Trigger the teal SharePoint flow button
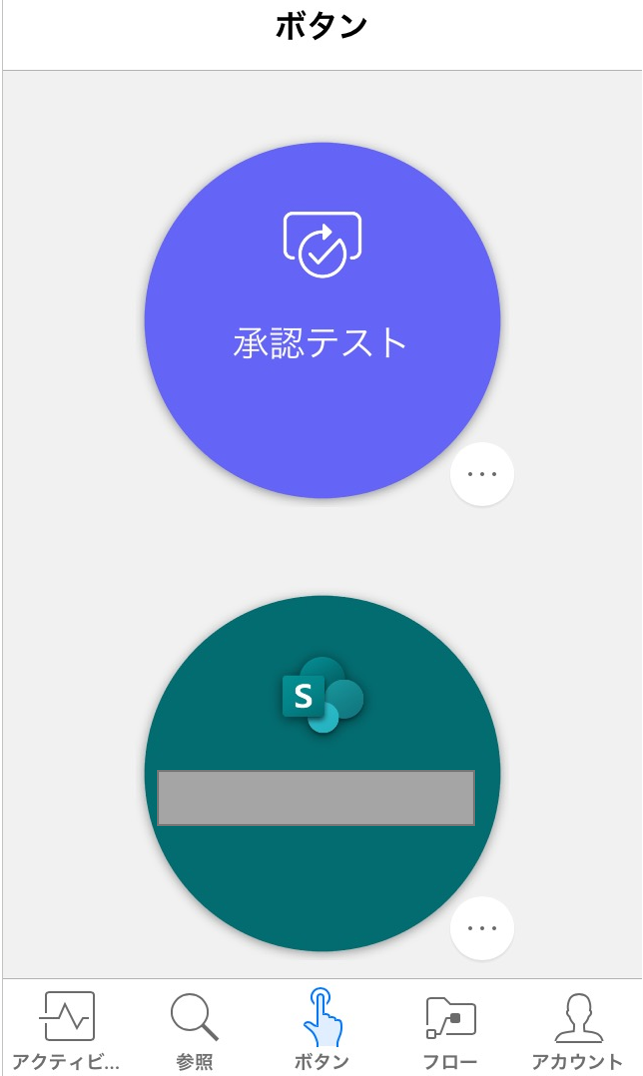643x1076 pixels. pos(322,773)
